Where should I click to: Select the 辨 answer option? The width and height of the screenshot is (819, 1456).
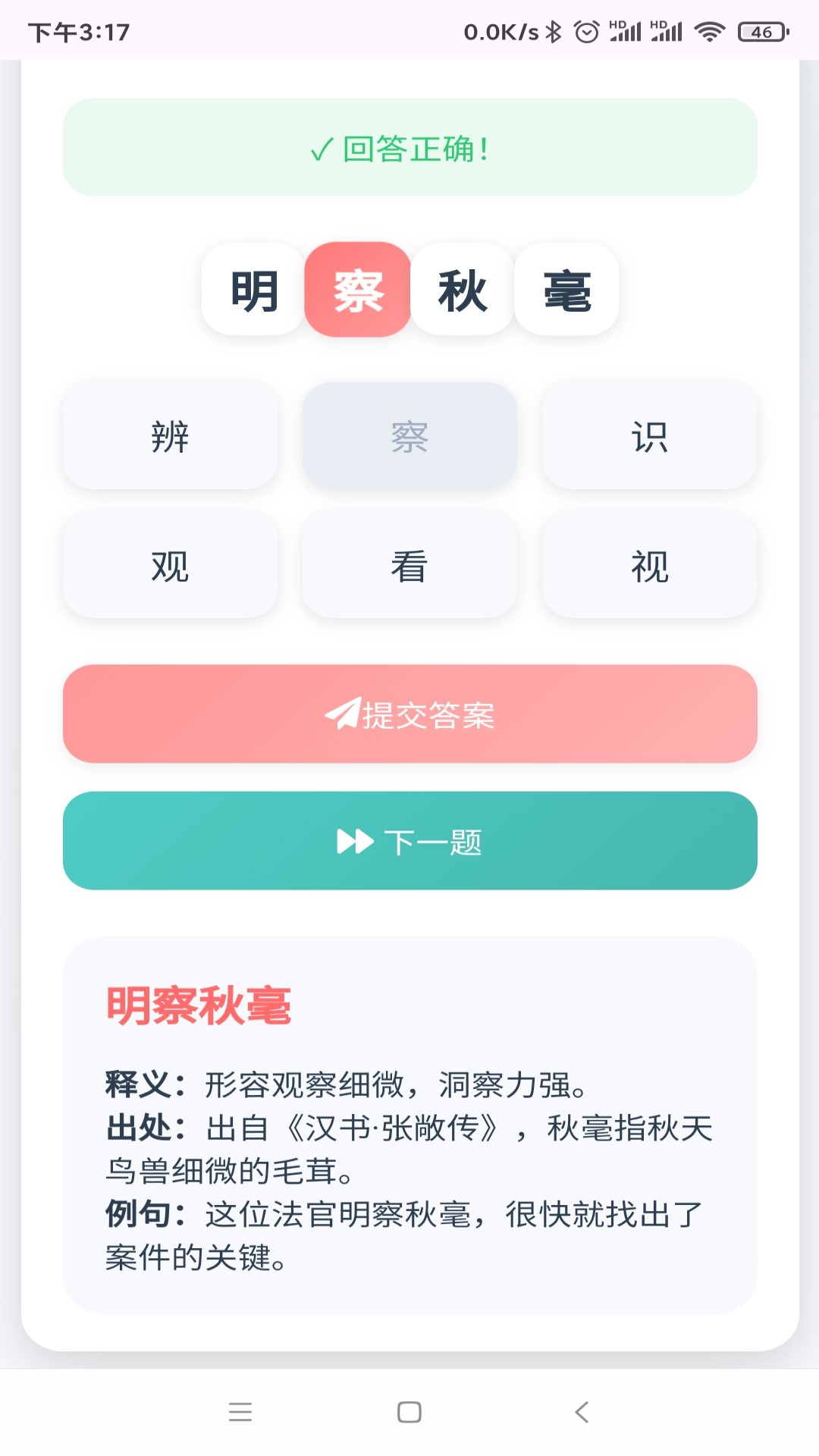pyautogui.click(x=169, y=436)
